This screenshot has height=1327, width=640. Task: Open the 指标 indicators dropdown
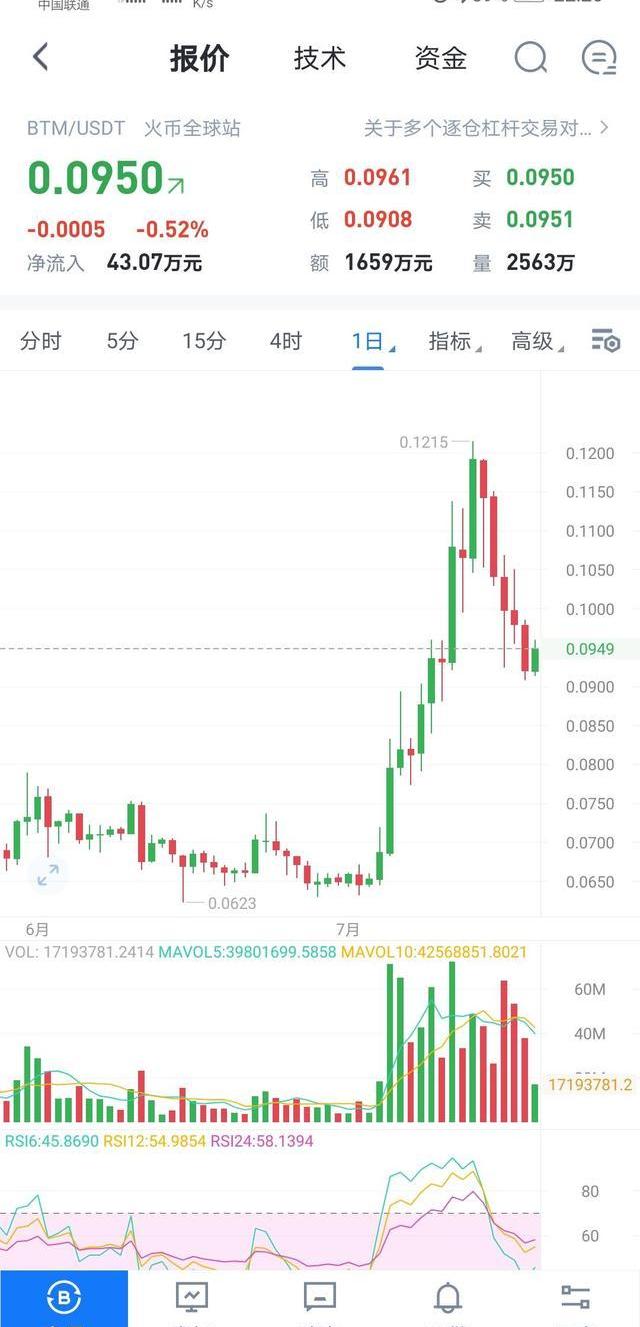point(451,341)
